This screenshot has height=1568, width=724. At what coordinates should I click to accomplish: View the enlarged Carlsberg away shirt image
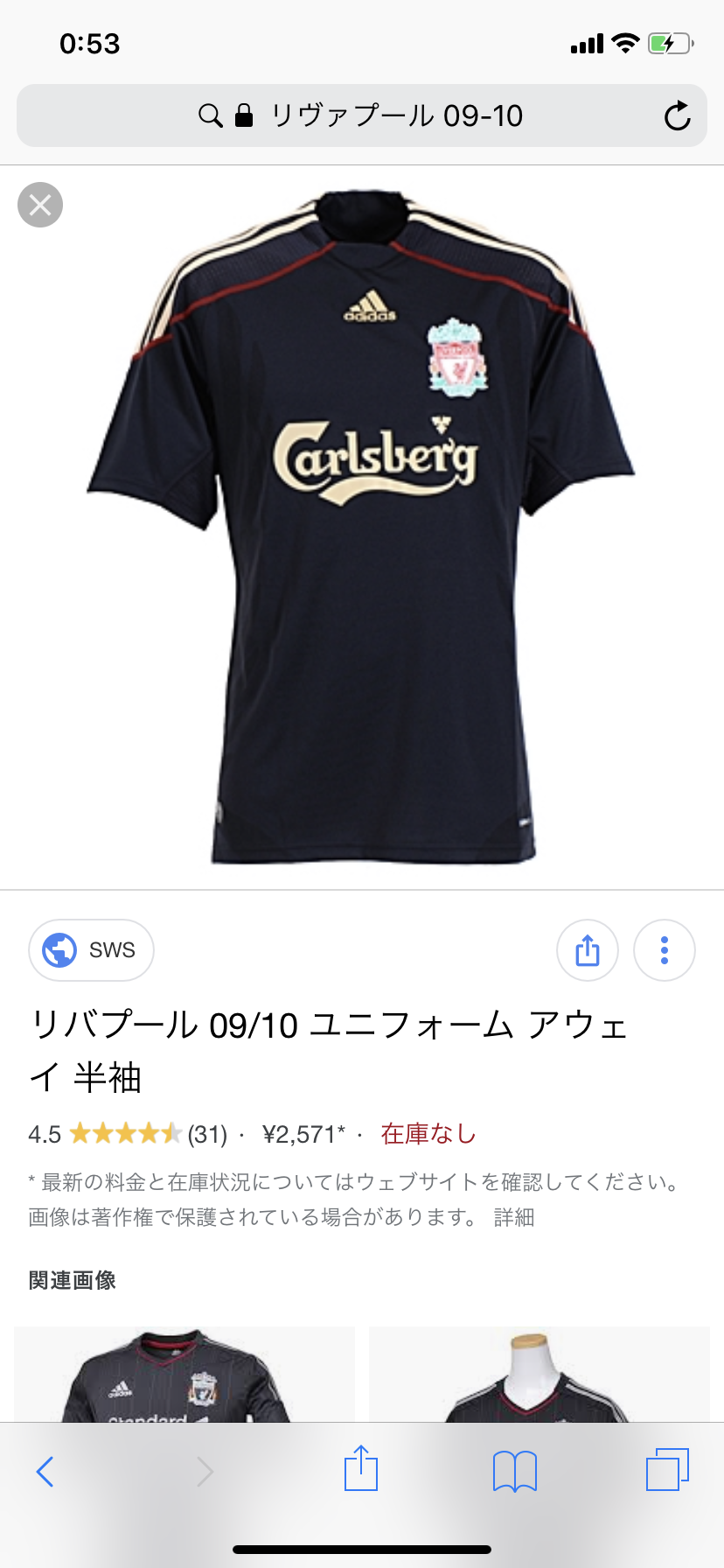click(362, 525)
